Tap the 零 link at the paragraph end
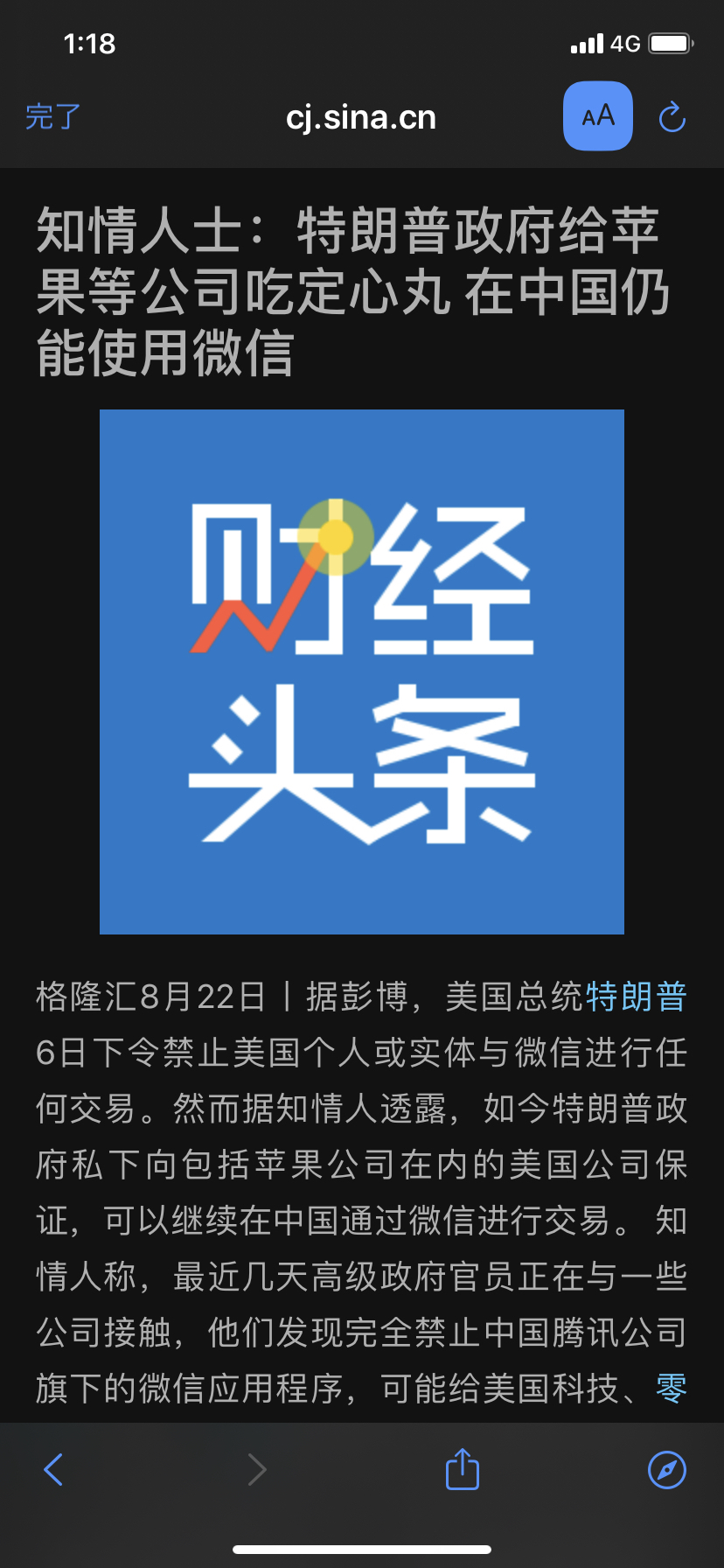Viewport: 724px width, 1568px height. click(x=672, y=1388)
